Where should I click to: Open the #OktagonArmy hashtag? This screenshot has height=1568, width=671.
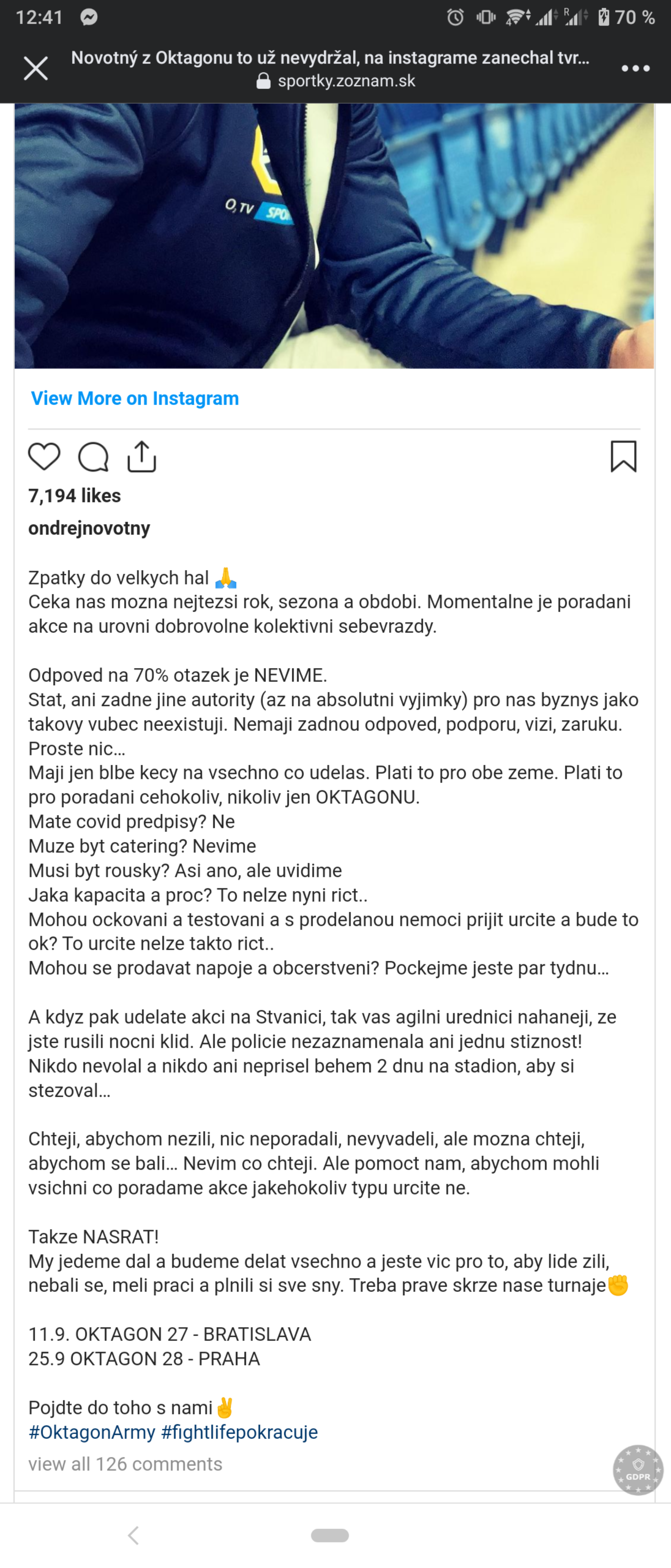tap(92, 1432)
